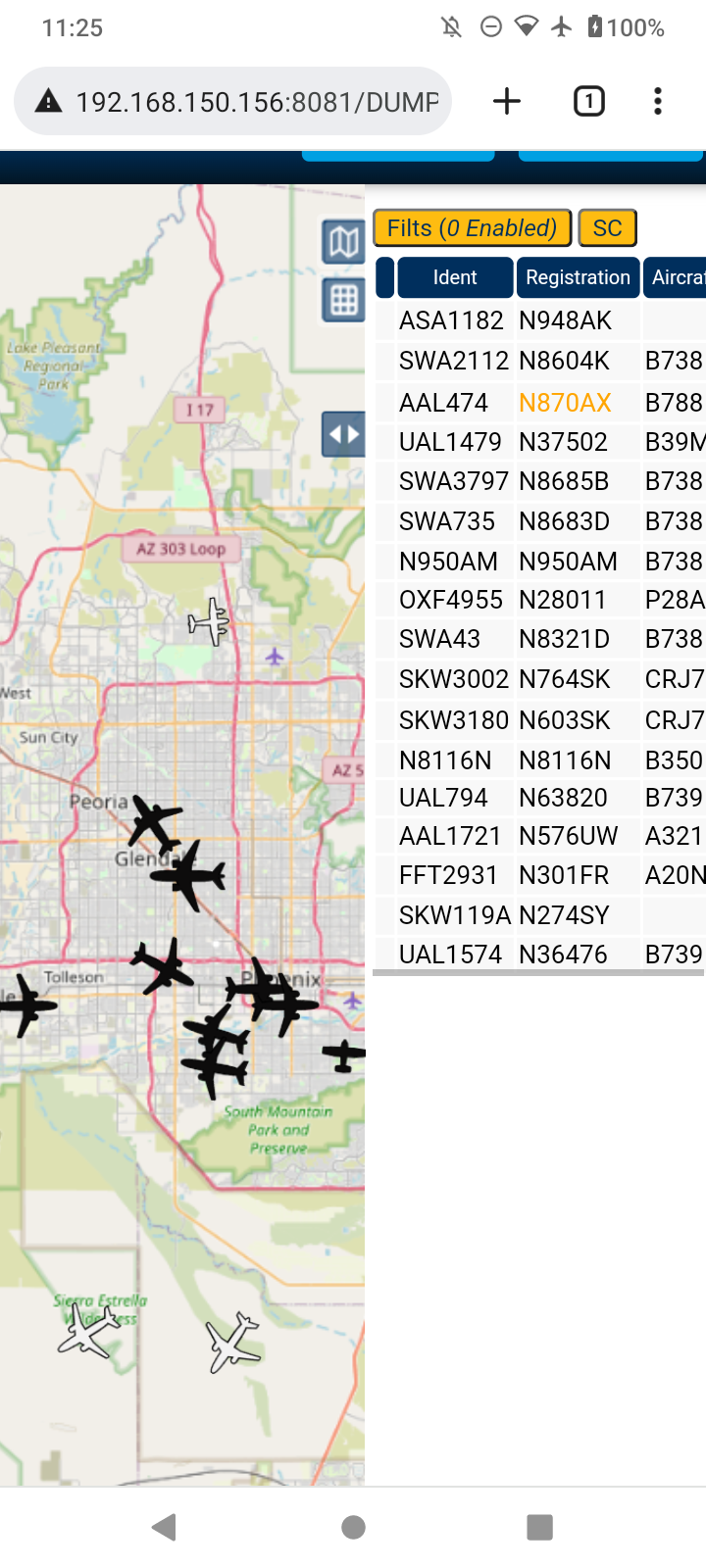Open the browser overflow menu

click(658, 101)
